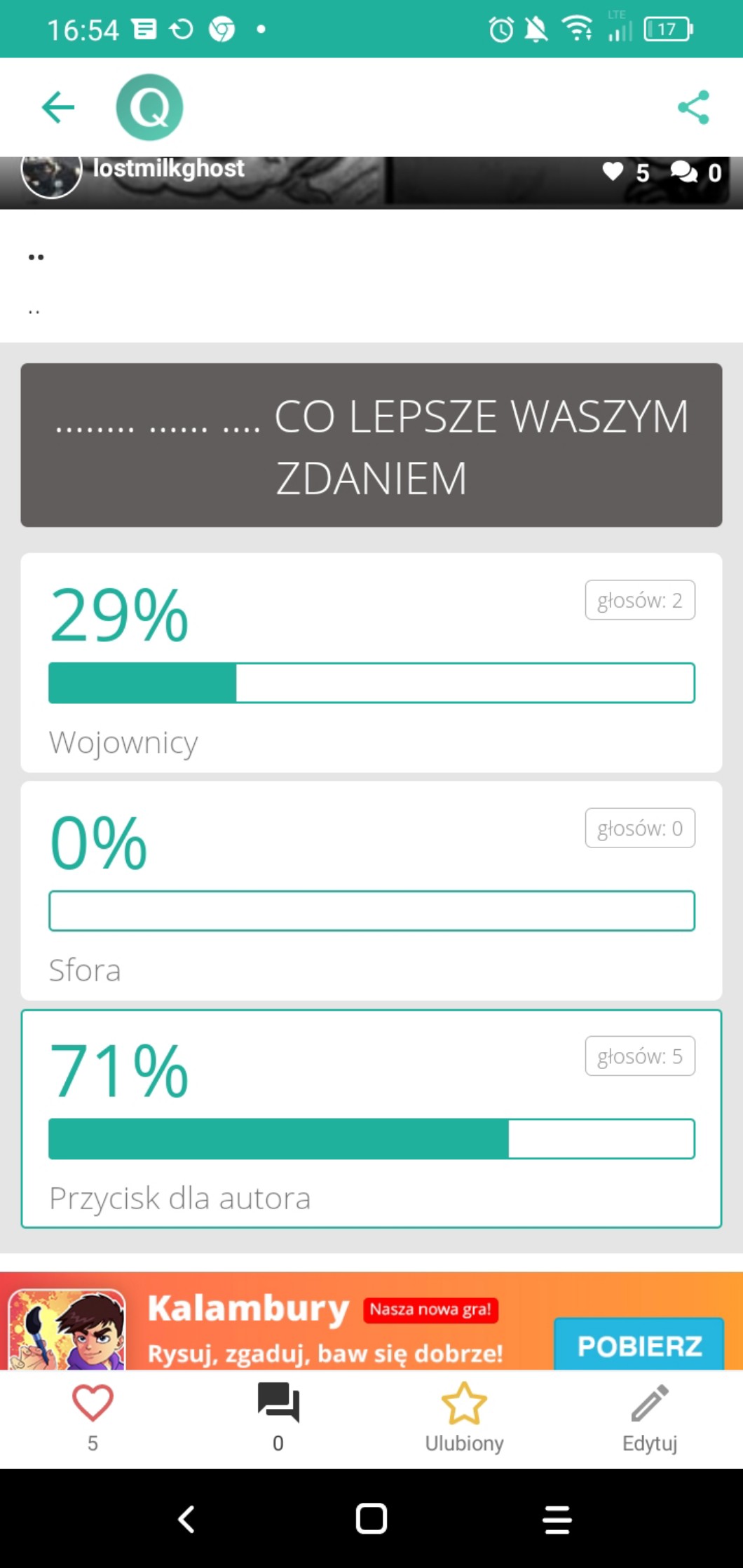Share this poll
Screen dimensions: 743x1568
693,107
